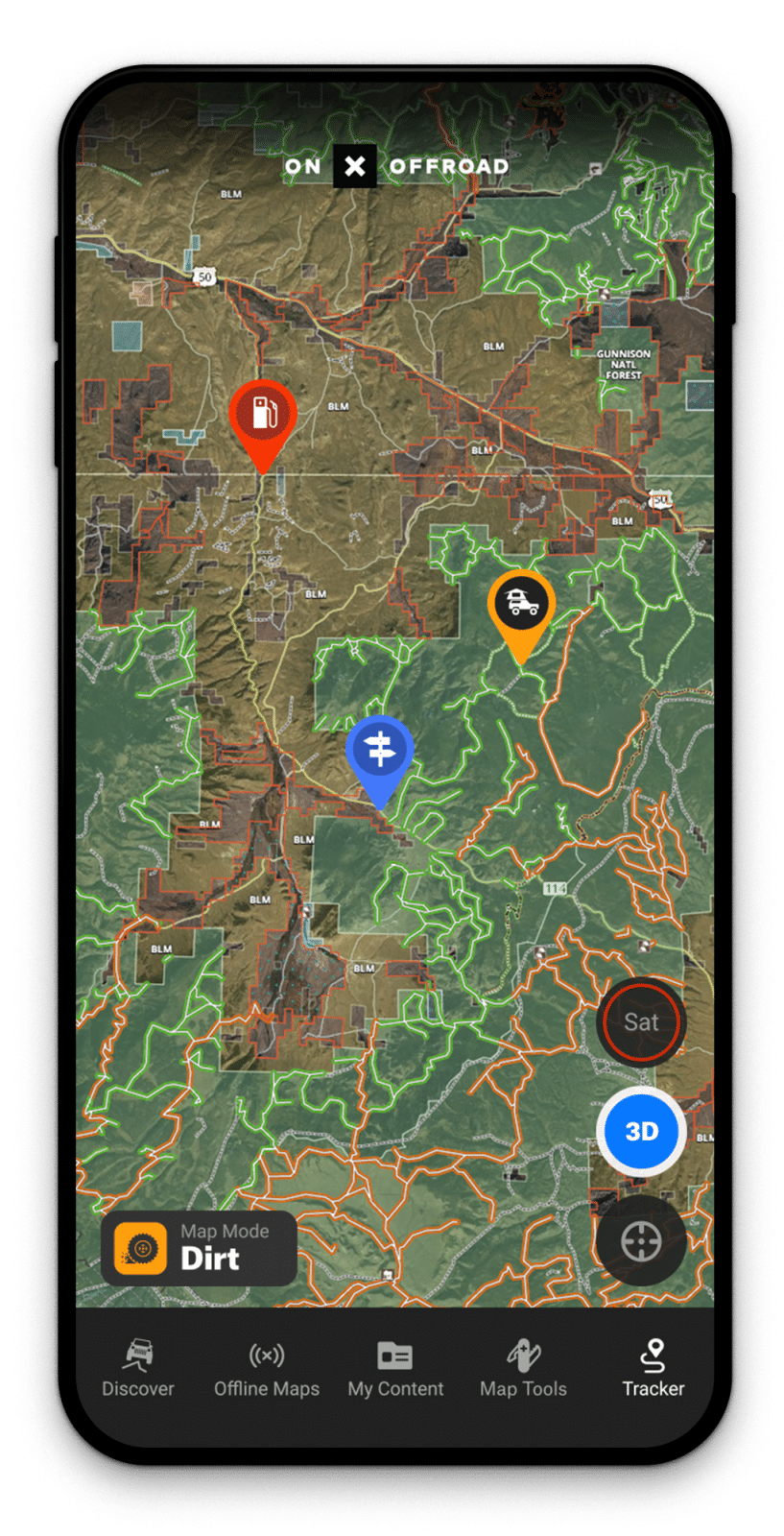Change the Dirt map mode
Viewport: 784px width, 1536px height.
tap(199, 1248)
